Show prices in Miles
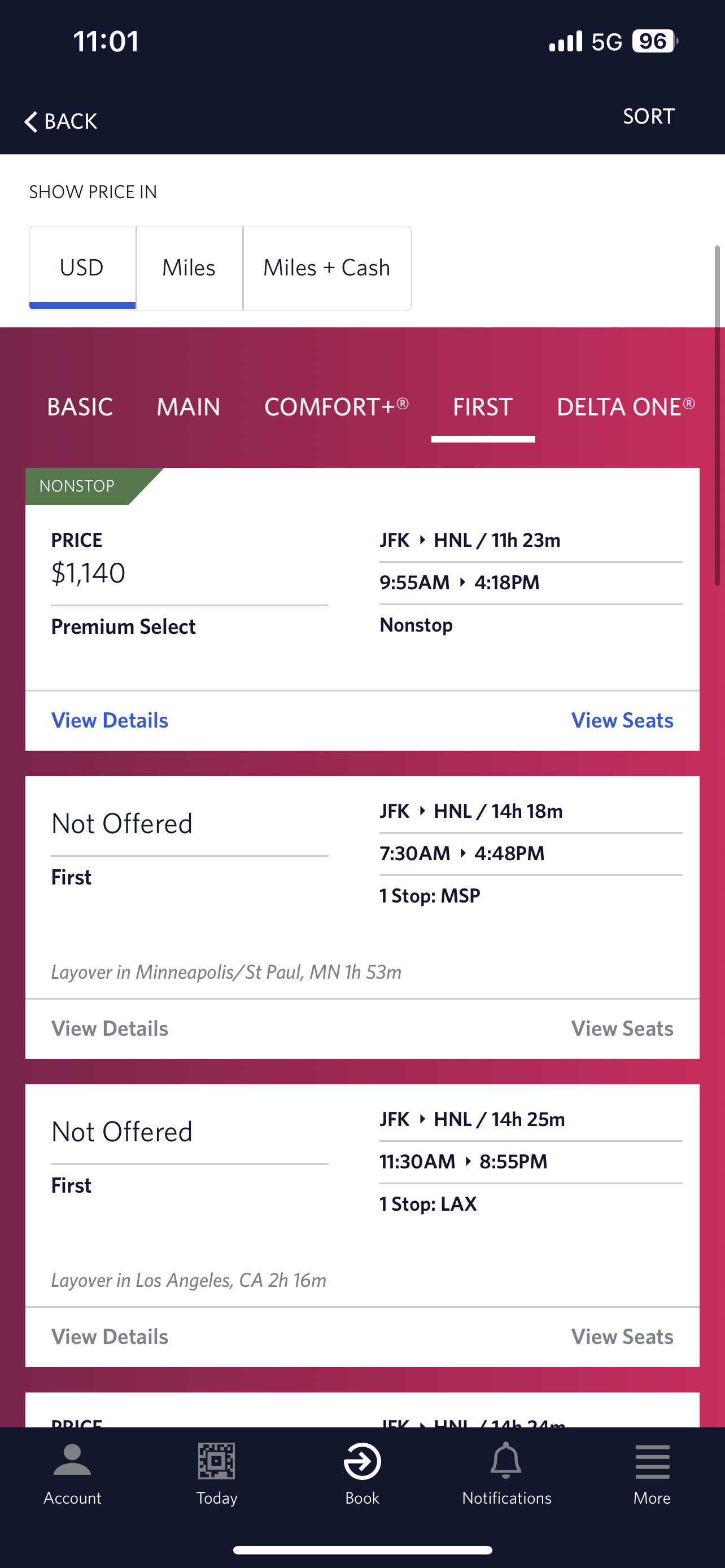Screen dimensions: 725x1568 [189, 268]
